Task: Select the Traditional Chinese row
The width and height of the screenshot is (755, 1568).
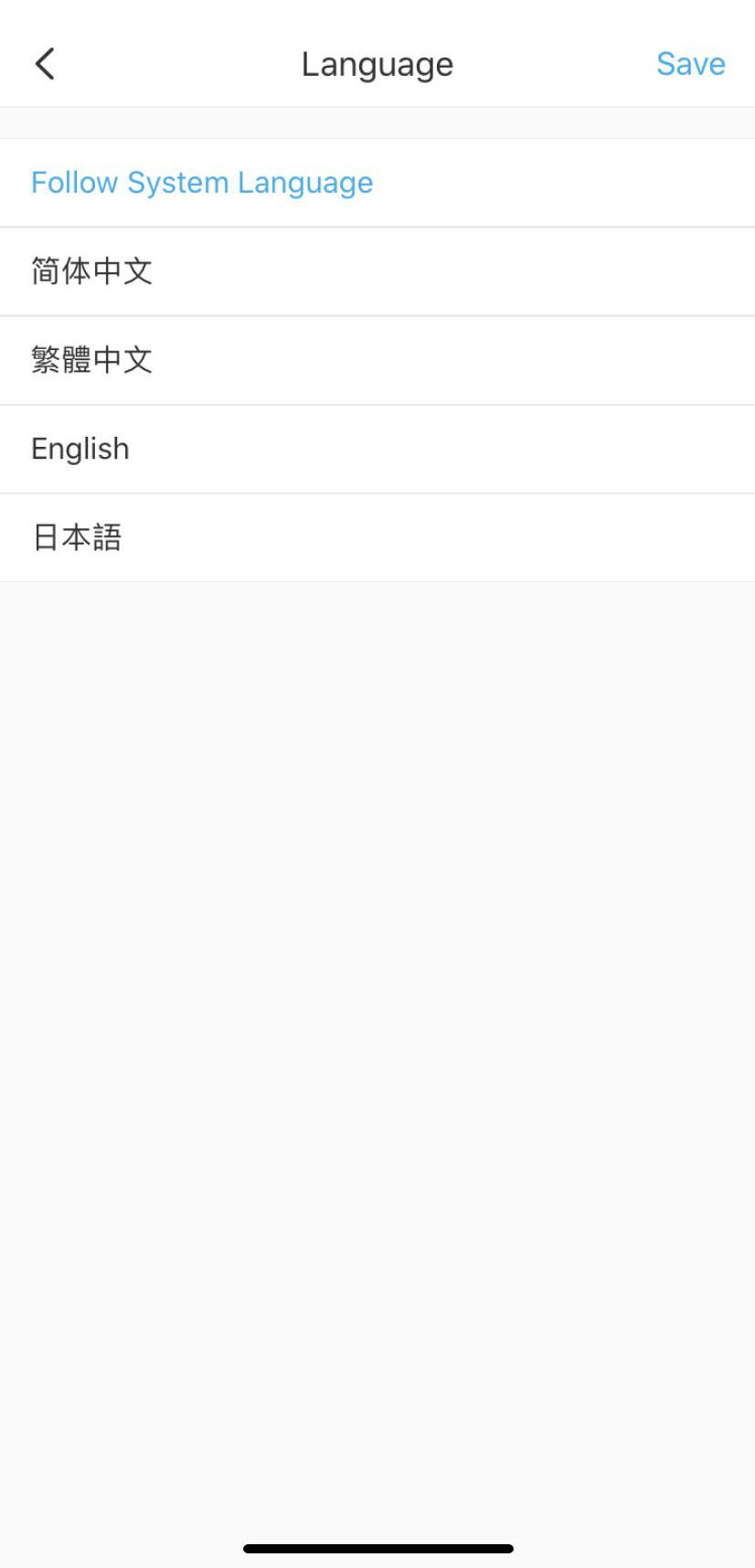Action: coord(92,359)
